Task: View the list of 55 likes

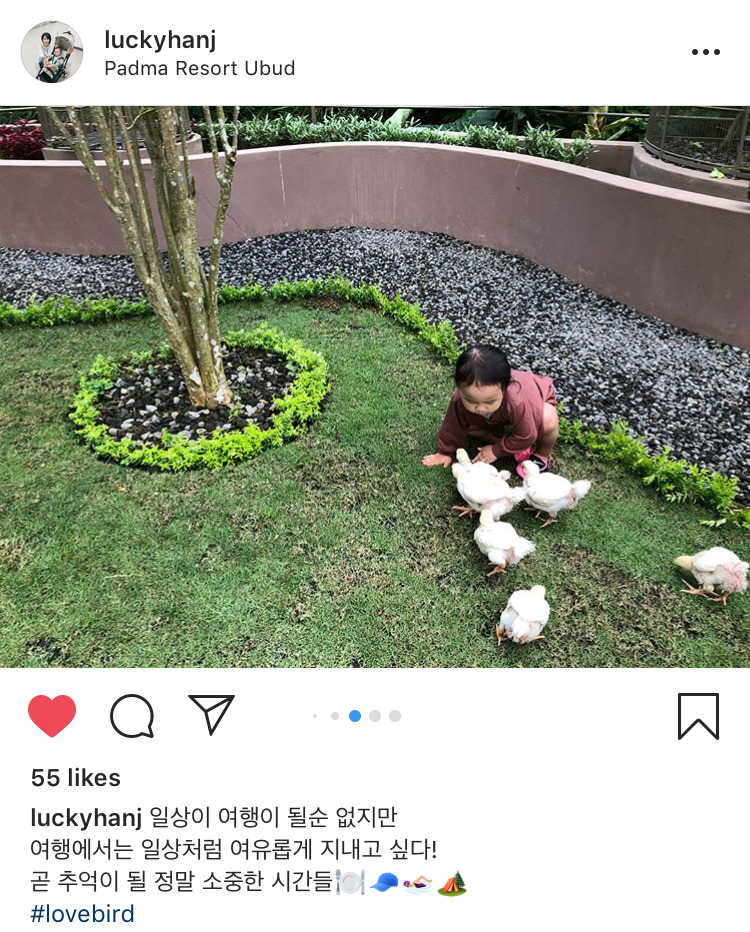Action: coord(76,778)
